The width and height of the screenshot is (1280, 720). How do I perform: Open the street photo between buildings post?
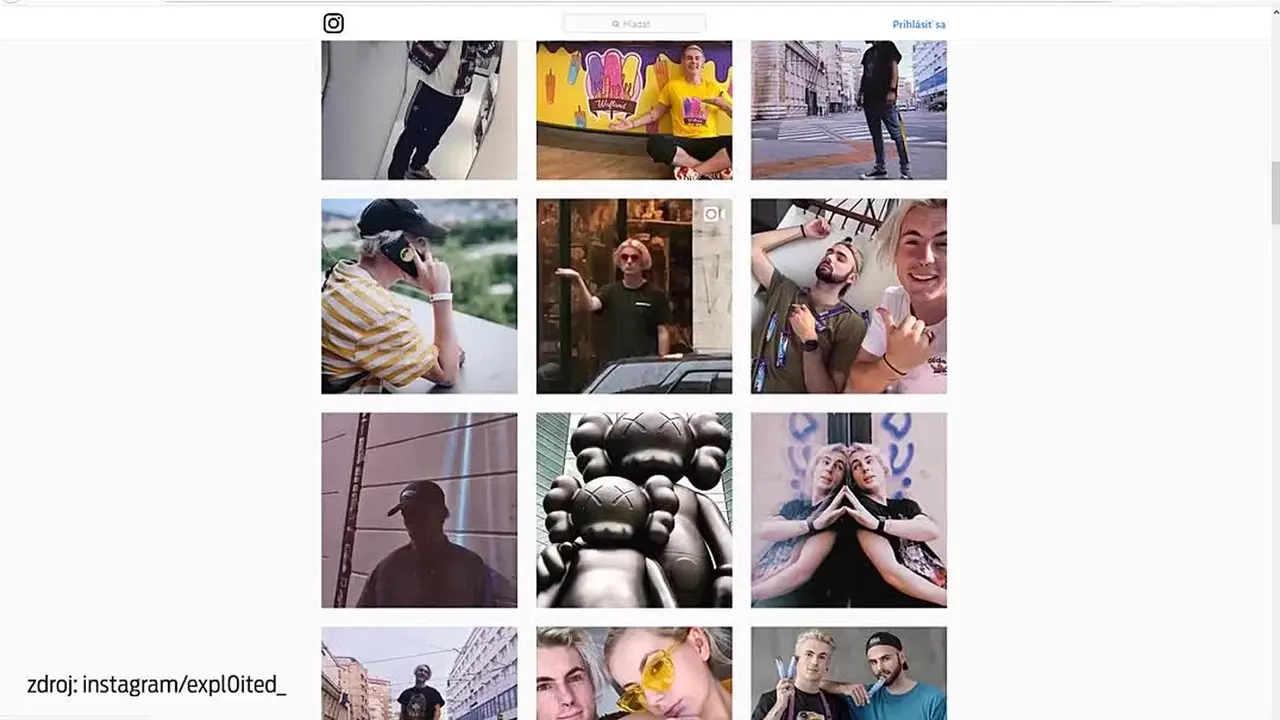(419, 672)
